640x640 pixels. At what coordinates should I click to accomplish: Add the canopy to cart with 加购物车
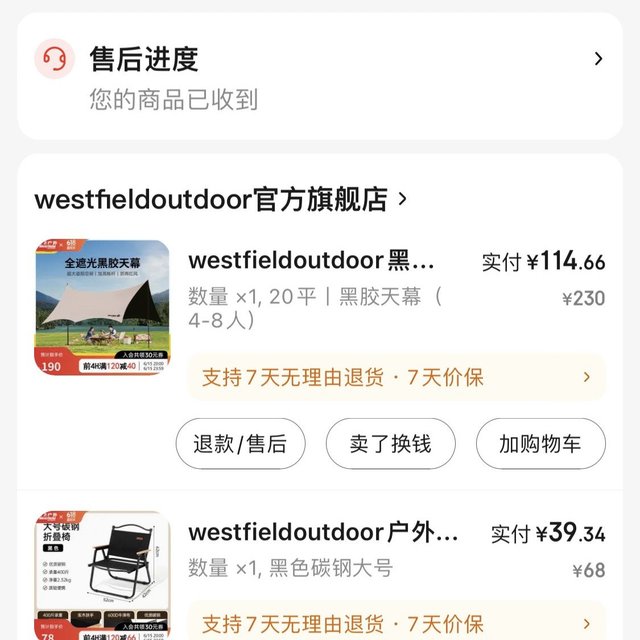click(540, 444)
